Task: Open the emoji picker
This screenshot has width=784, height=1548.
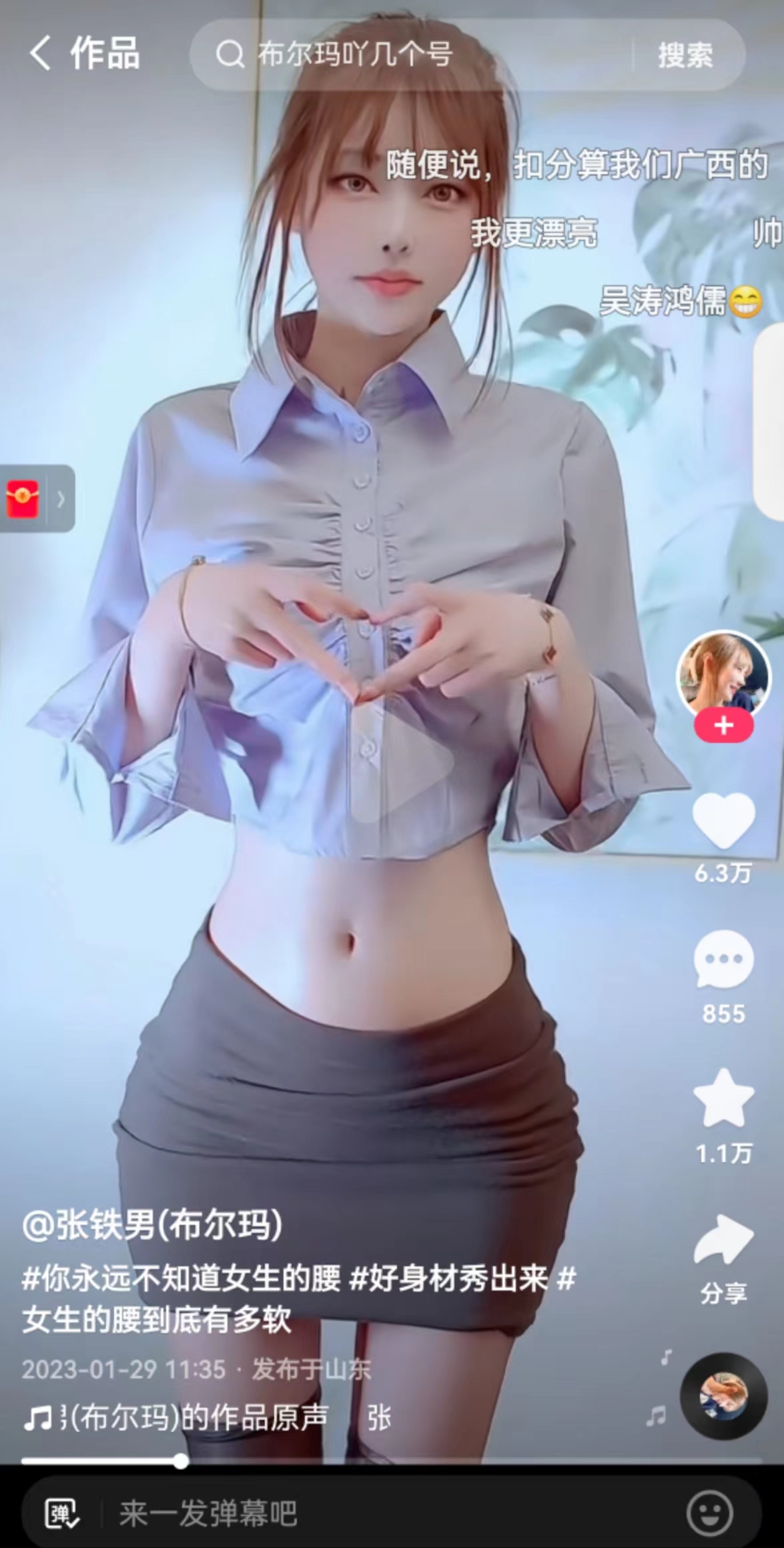Action: [x=710, y=1513]
